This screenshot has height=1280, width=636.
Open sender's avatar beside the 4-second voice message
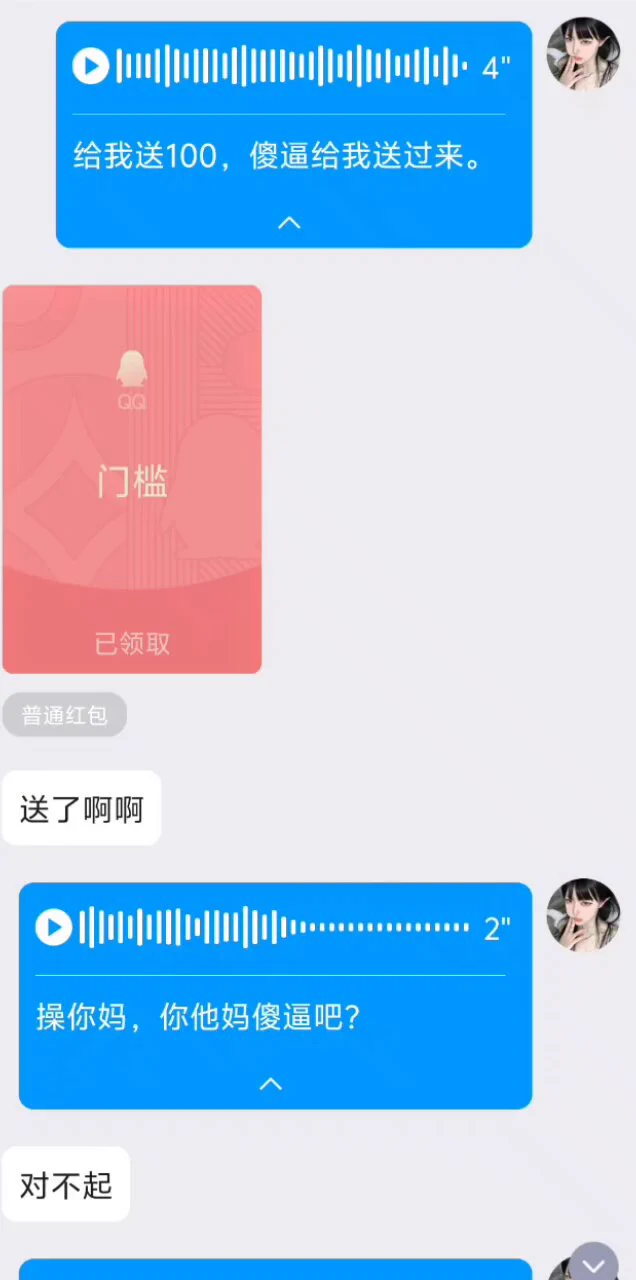[583, 54]
